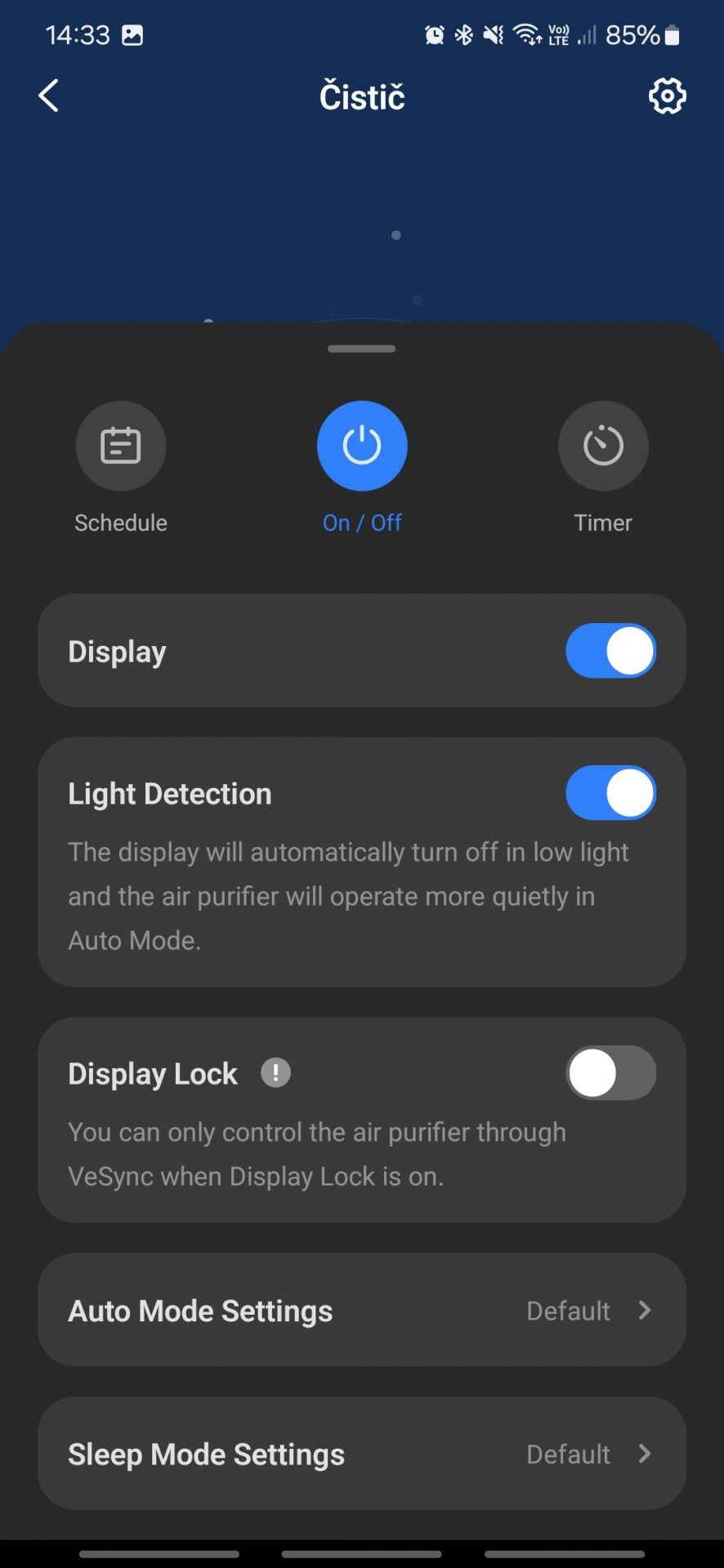The image size is (724, 1568).
Task: Open the Timer option
Action: [x=603, y=446]
